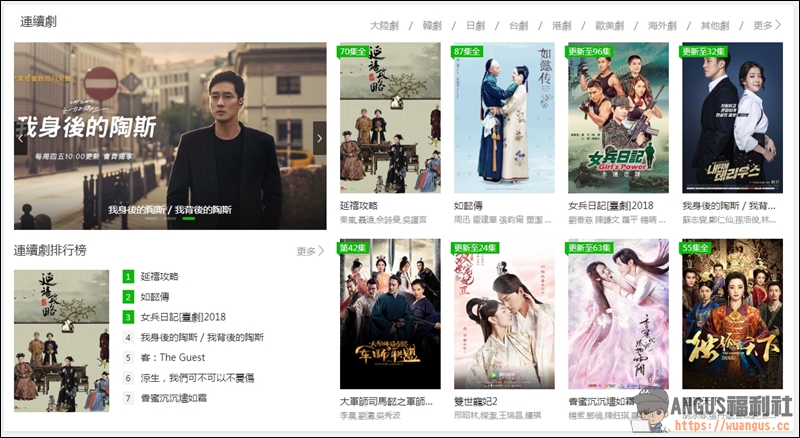Go to the previous banner slide
800x438 pixels.
coord(20,138)
